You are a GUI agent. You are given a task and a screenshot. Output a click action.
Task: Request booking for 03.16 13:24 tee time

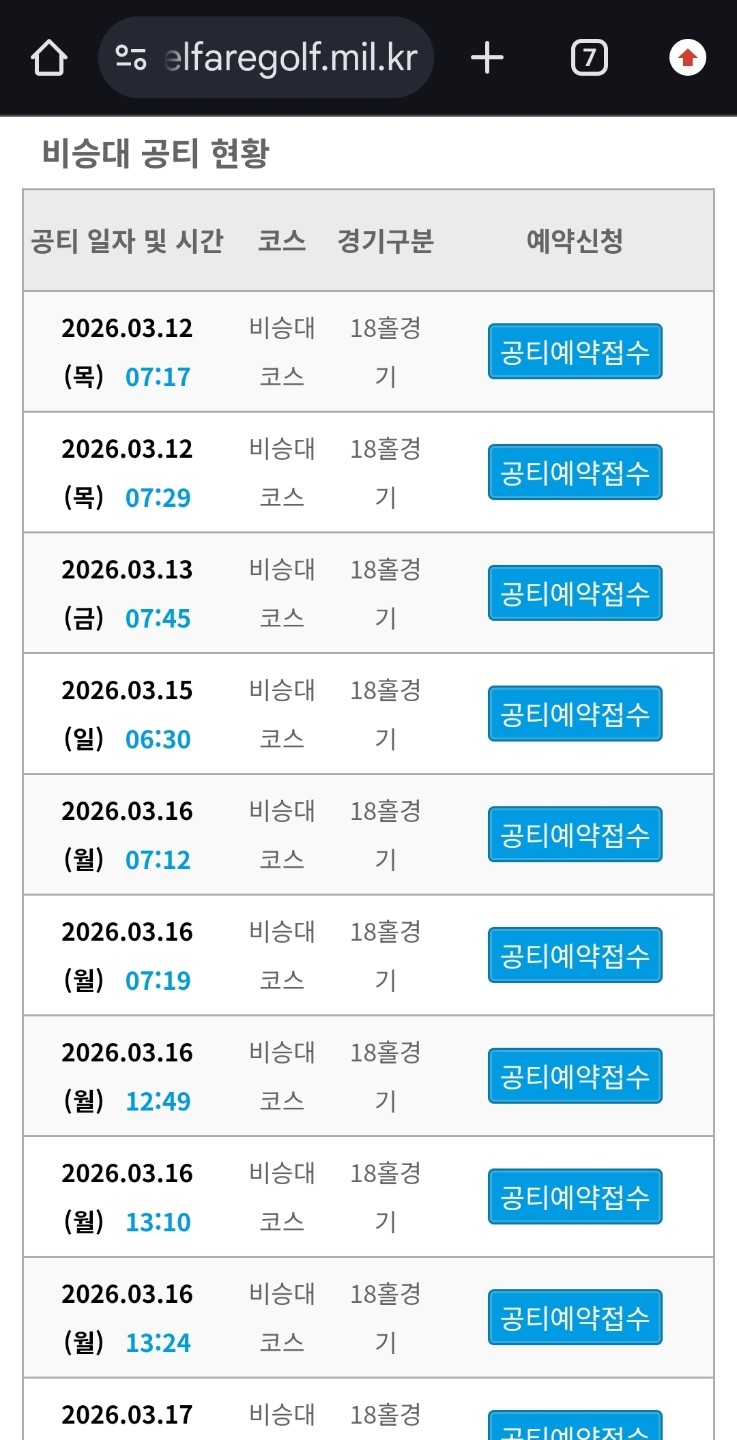click(x=575, y=1317)
